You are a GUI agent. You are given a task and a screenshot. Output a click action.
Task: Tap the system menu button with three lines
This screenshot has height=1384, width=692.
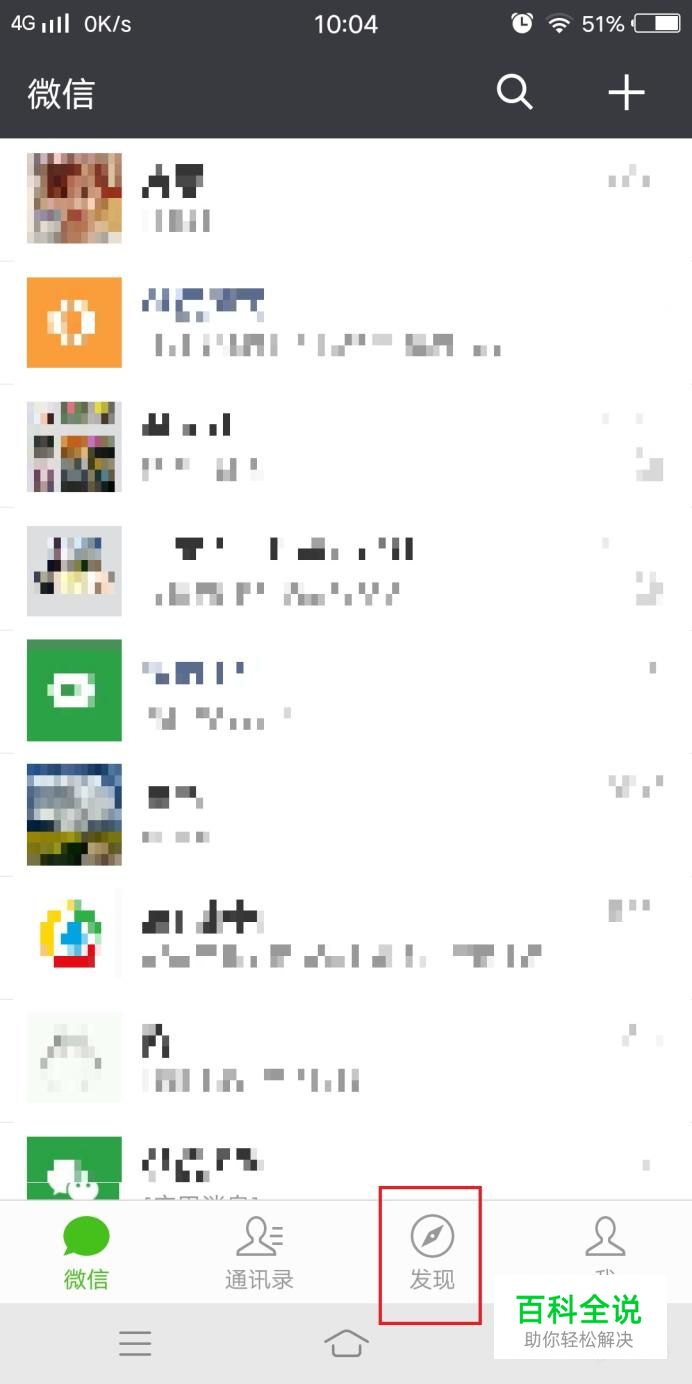tap(135, 1343)
